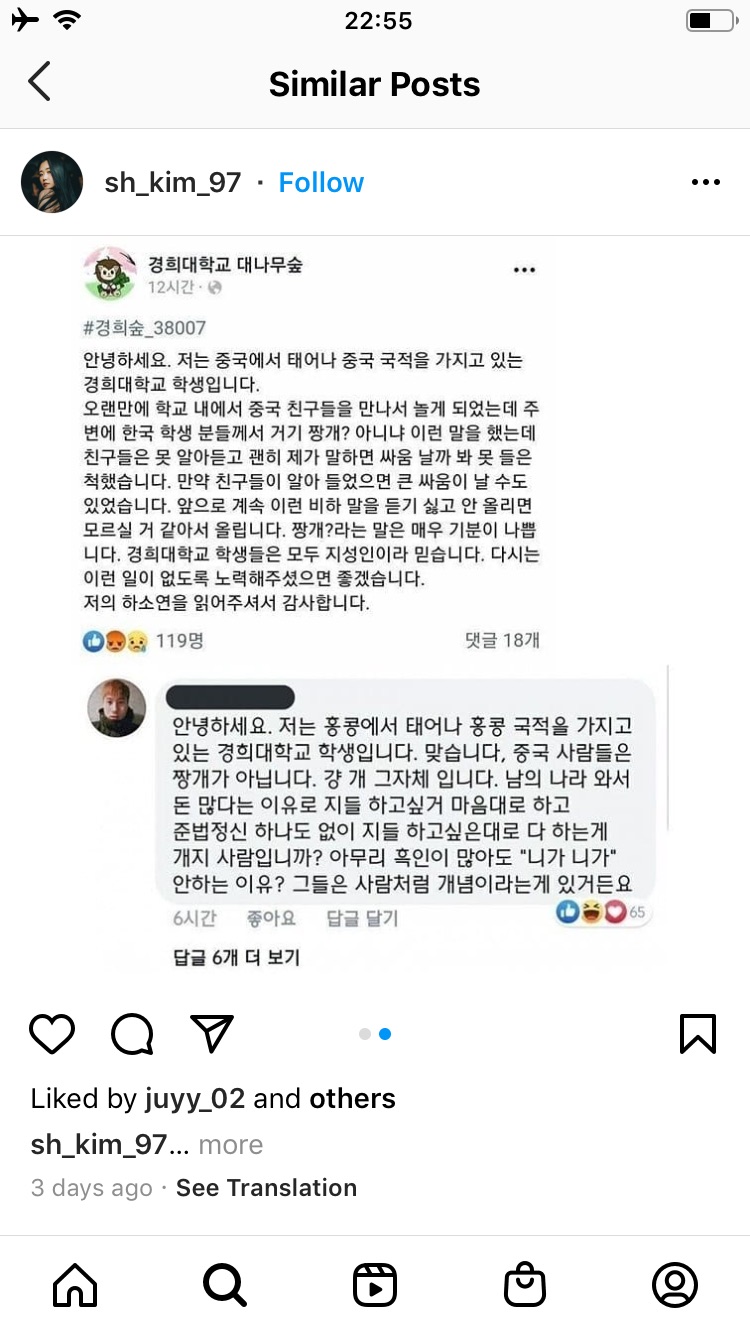Like the post with the heart icon
The image size is (750, 1334).
point(52,1034)
